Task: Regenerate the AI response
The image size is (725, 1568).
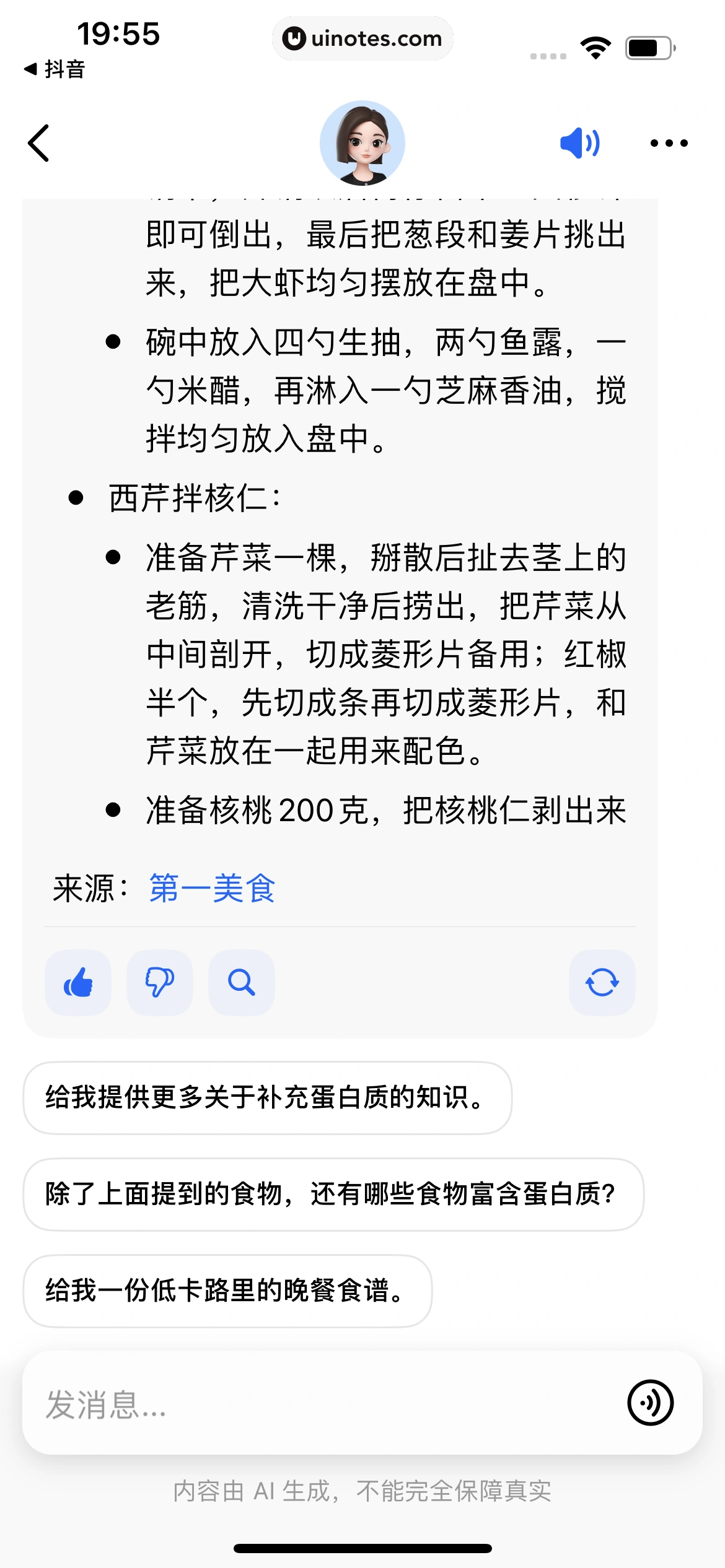Action: tap(602, 982)
